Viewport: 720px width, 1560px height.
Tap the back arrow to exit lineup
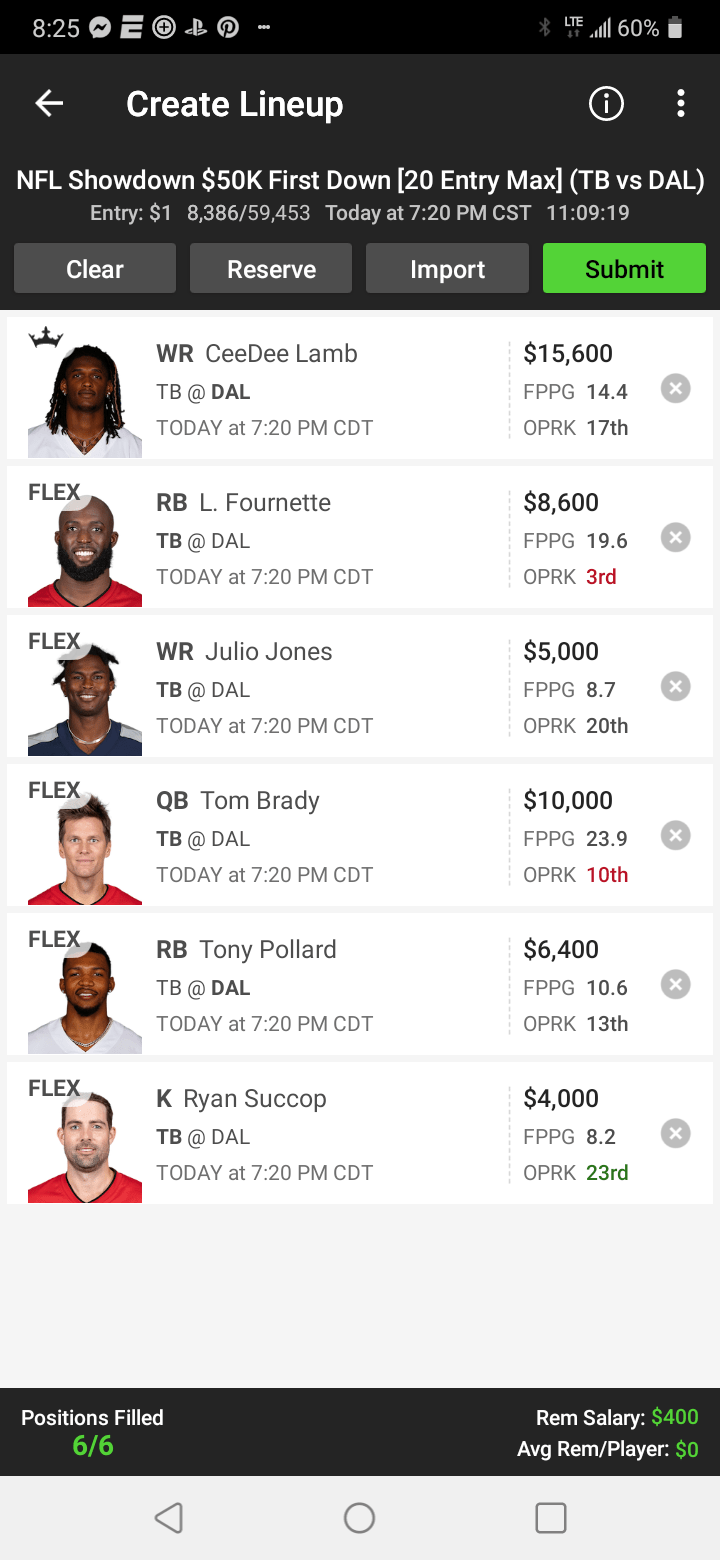[x=48, y=103]
